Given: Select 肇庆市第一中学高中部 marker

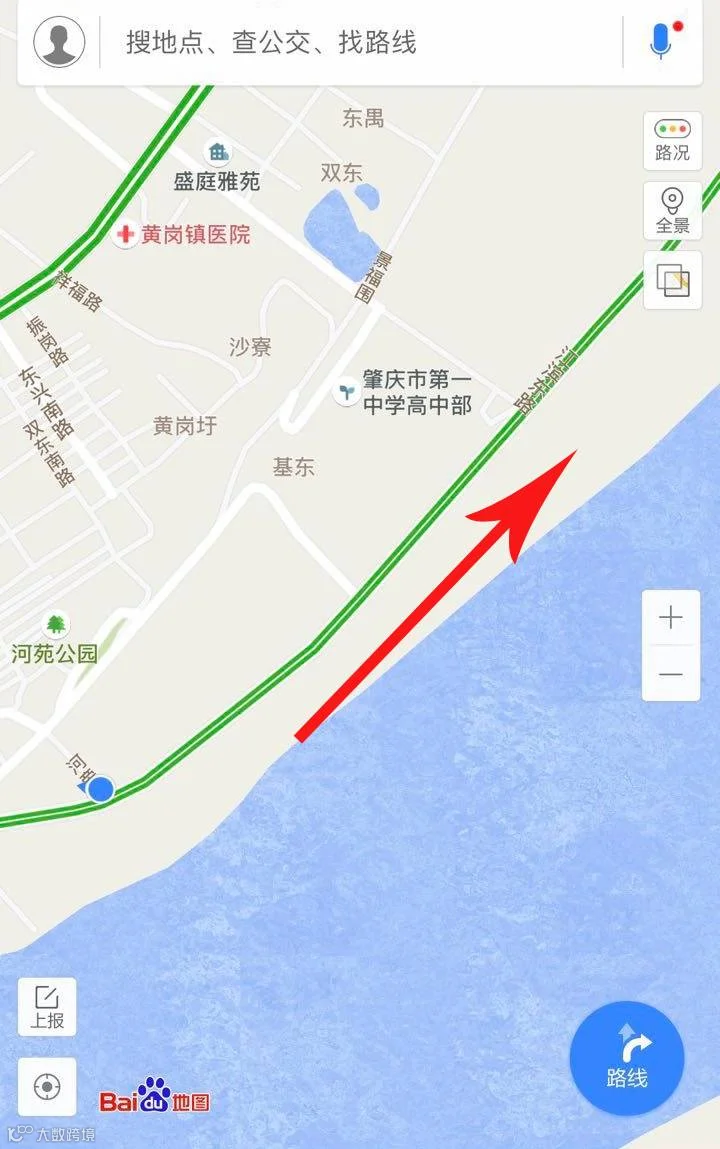Looking at the screenshot, I should [345, 392].
